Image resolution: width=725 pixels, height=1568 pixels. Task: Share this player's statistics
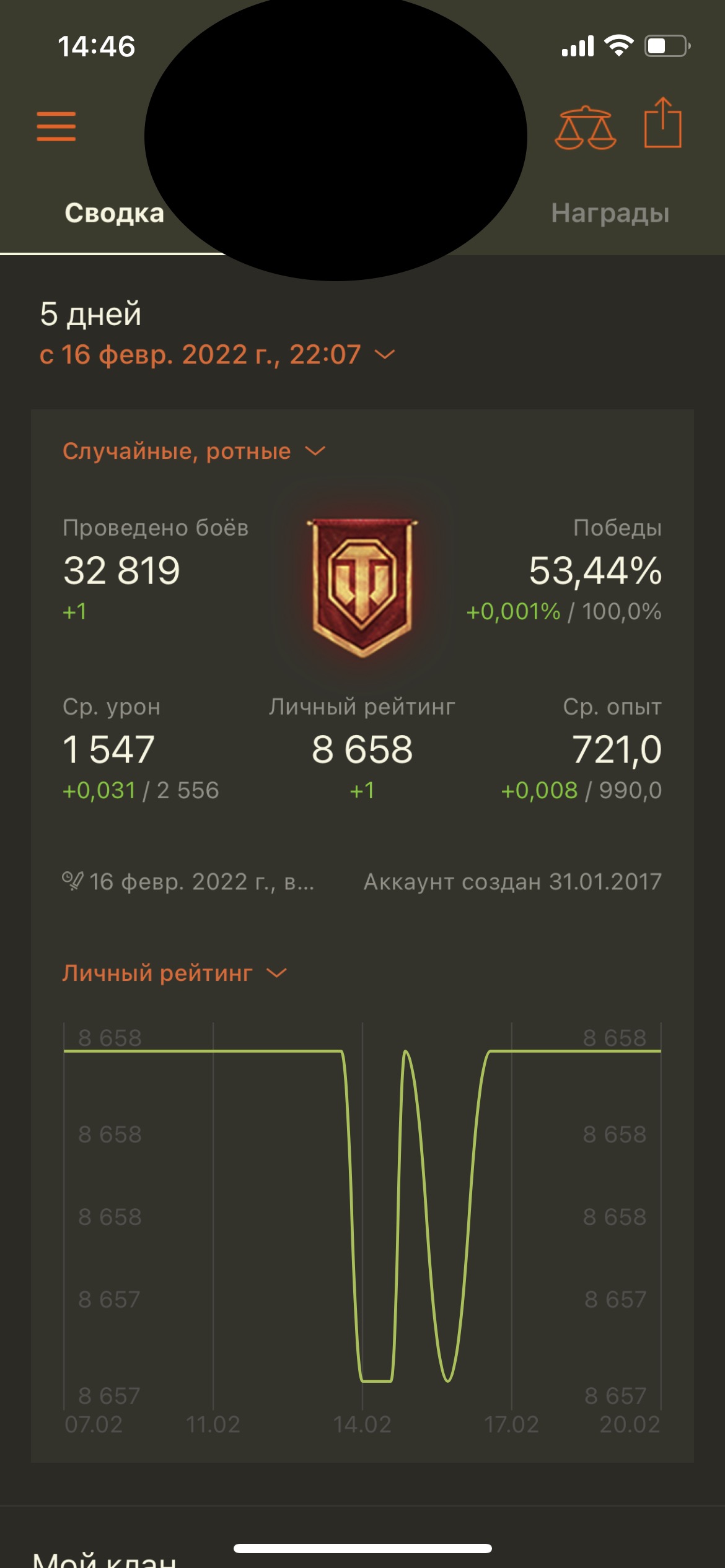(x=662, y=123)
